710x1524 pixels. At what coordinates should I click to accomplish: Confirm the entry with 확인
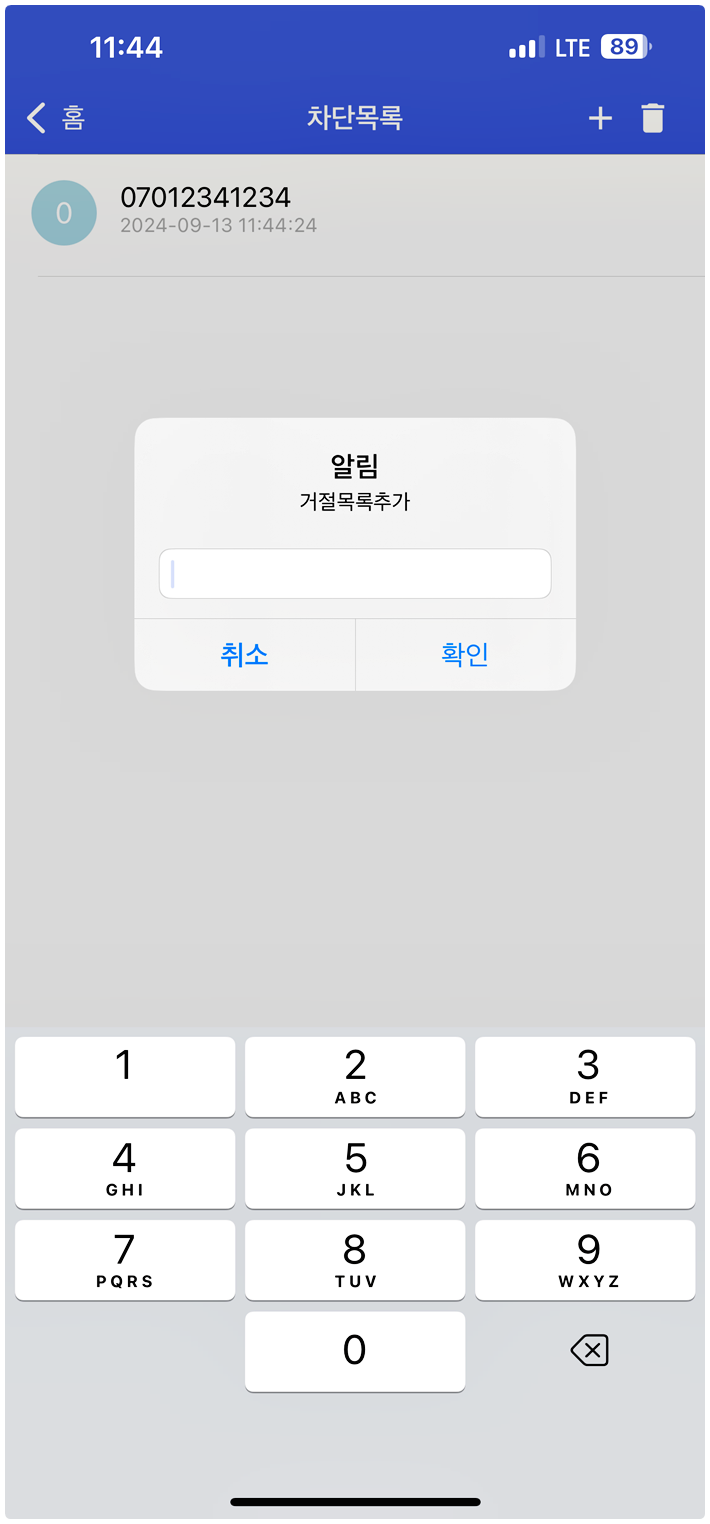coord(465,655)
